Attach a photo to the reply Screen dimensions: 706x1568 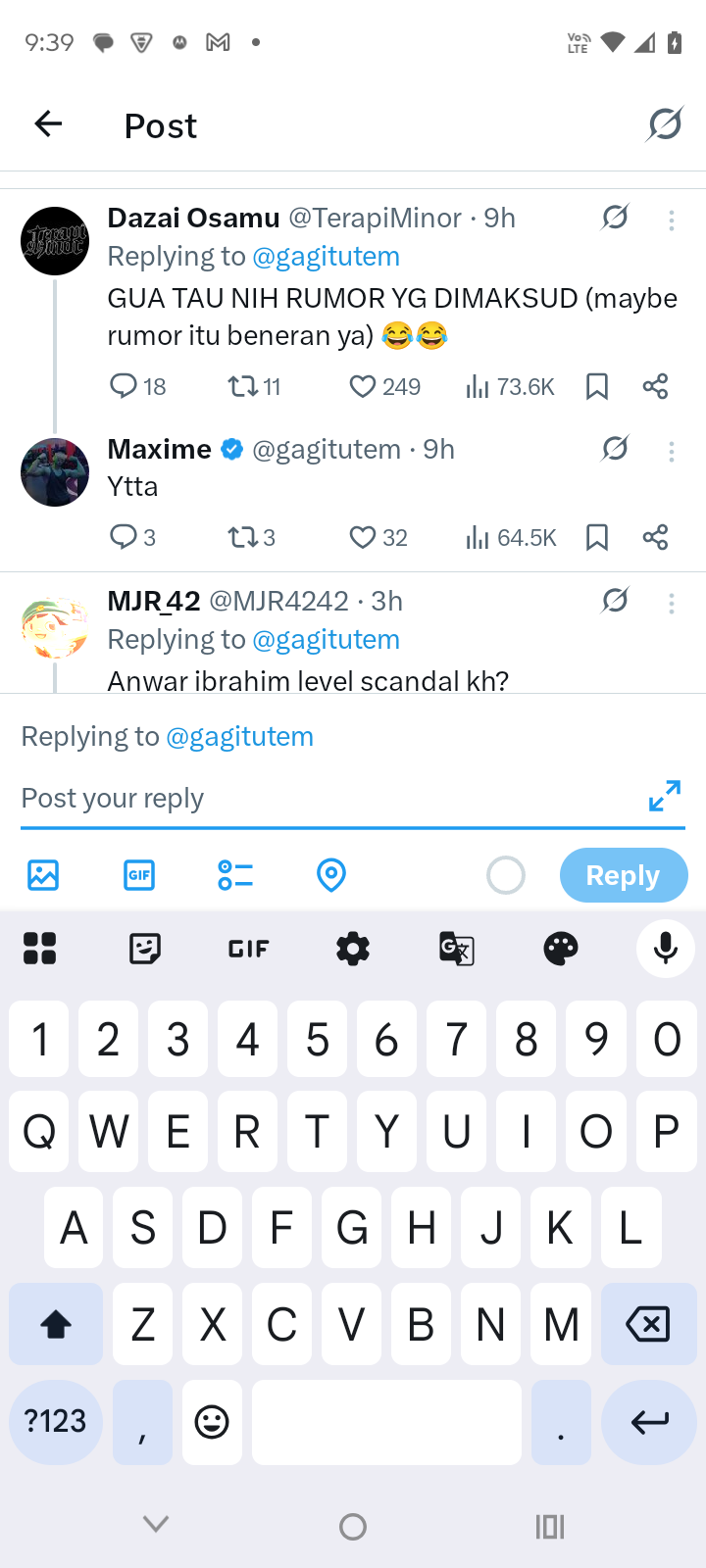(x=43, y=874)
